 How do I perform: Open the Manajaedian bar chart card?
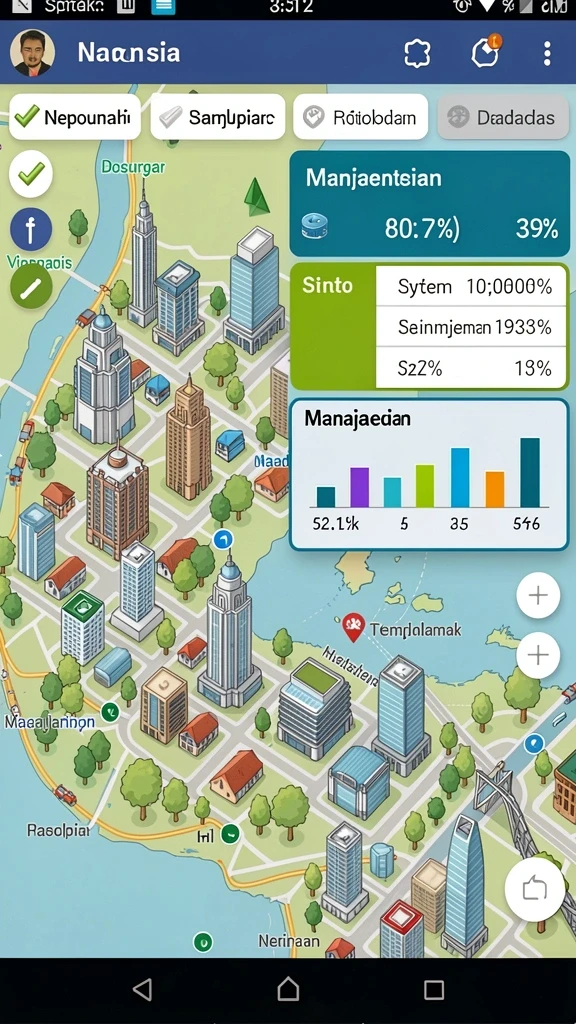(430, 474)
